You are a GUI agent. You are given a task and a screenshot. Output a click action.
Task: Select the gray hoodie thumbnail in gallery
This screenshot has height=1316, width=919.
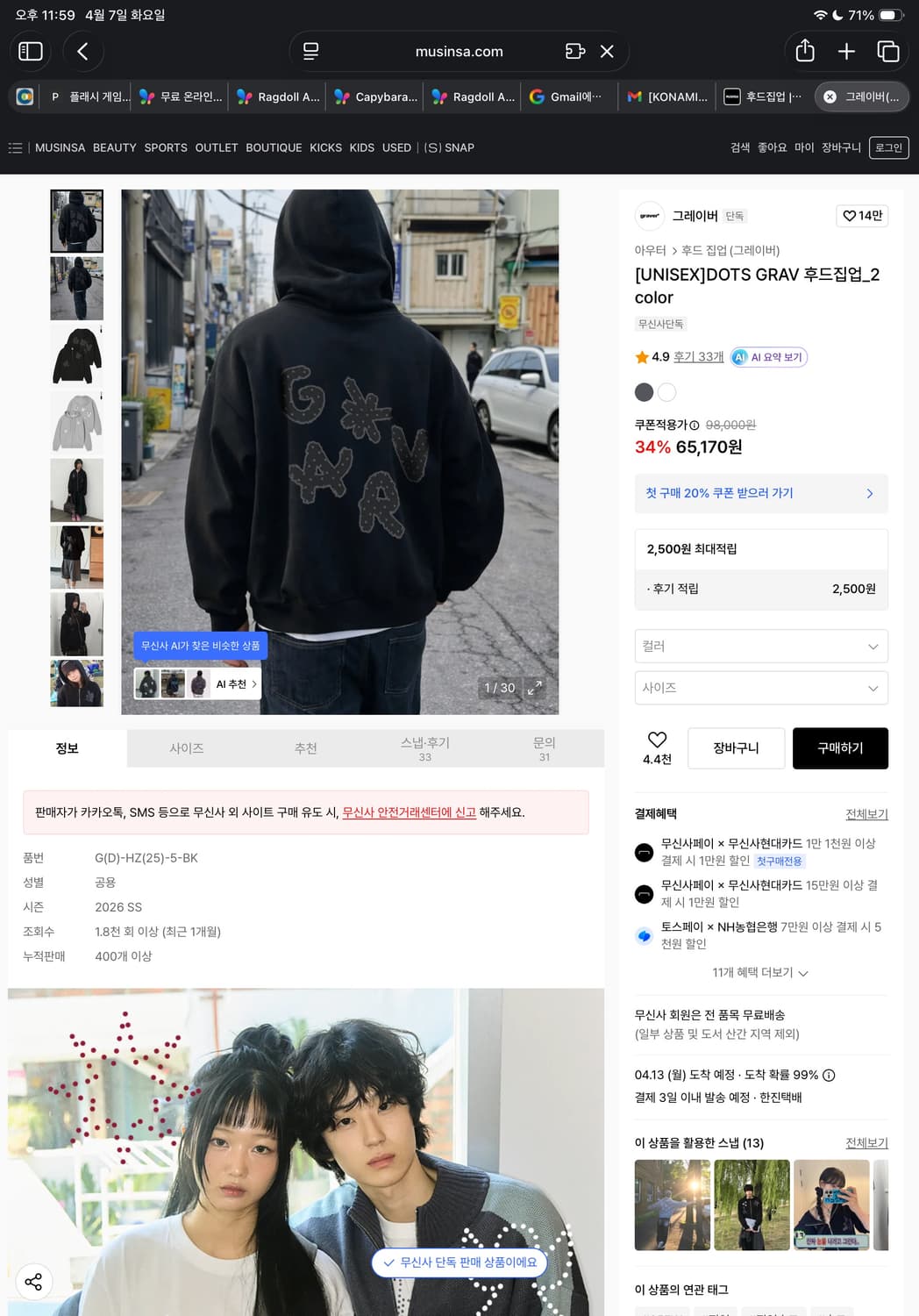[76, 422]
